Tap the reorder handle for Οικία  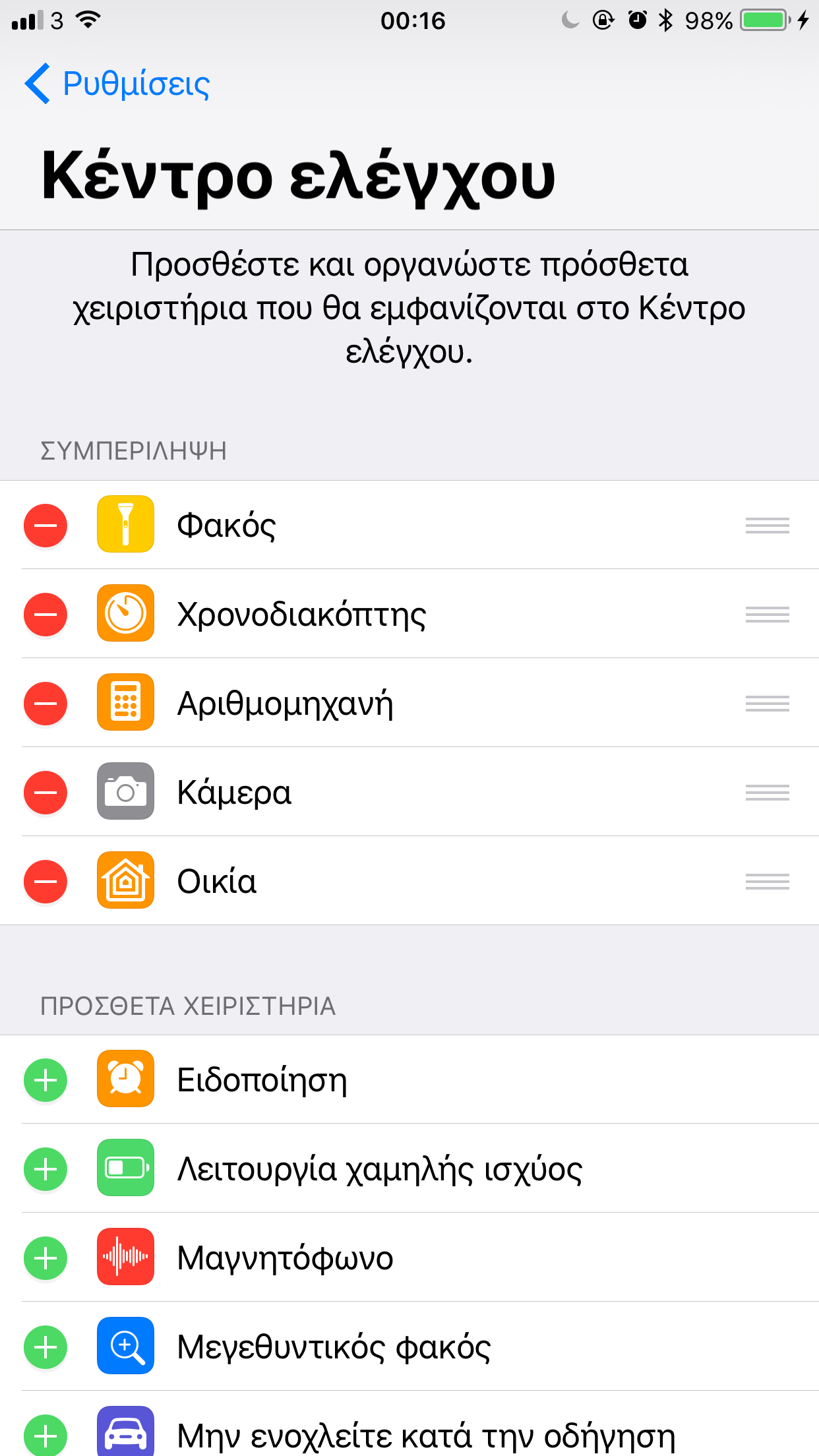coord(767,882)
